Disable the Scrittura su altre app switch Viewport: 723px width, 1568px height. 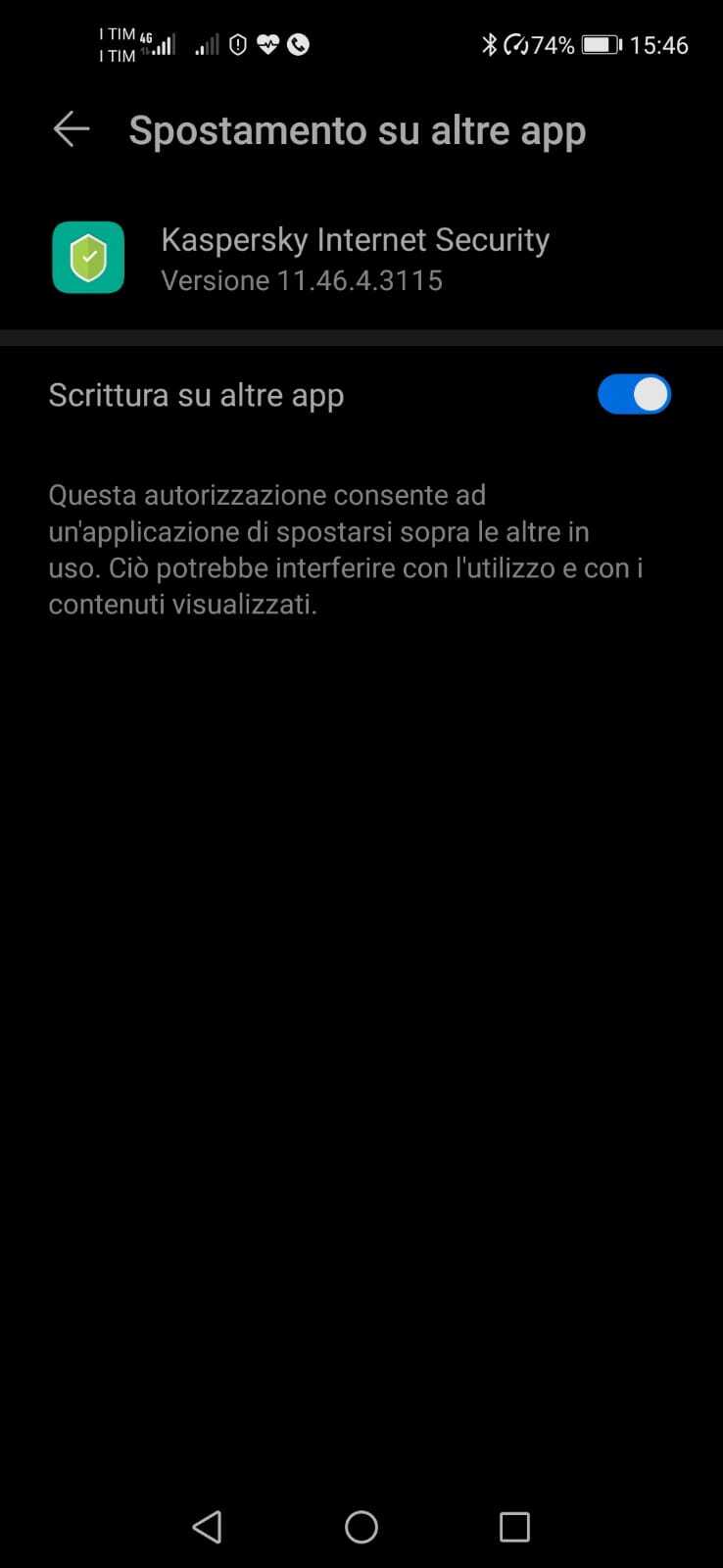tap(634, 395)
